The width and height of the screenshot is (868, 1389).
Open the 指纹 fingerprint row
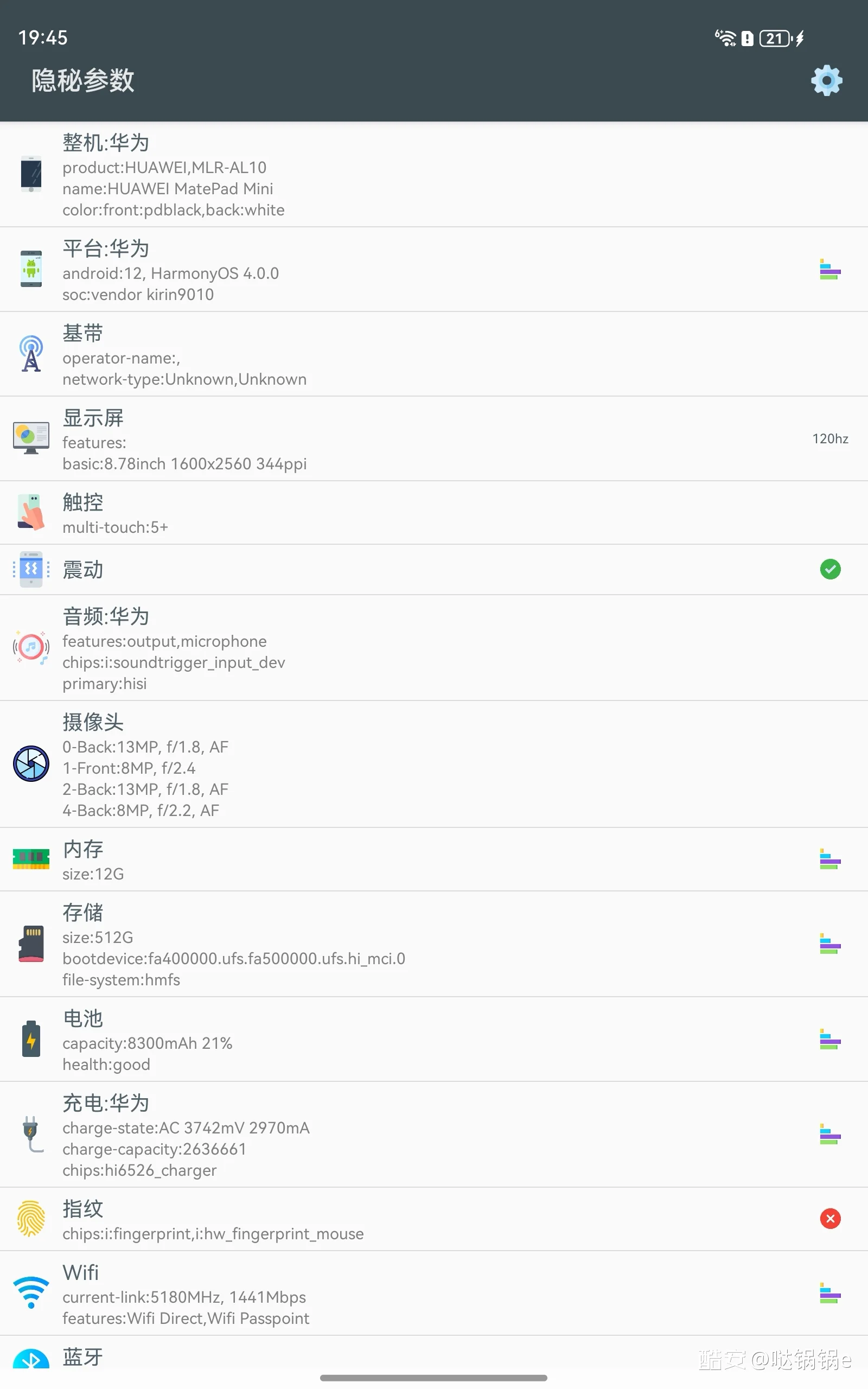434,1220
